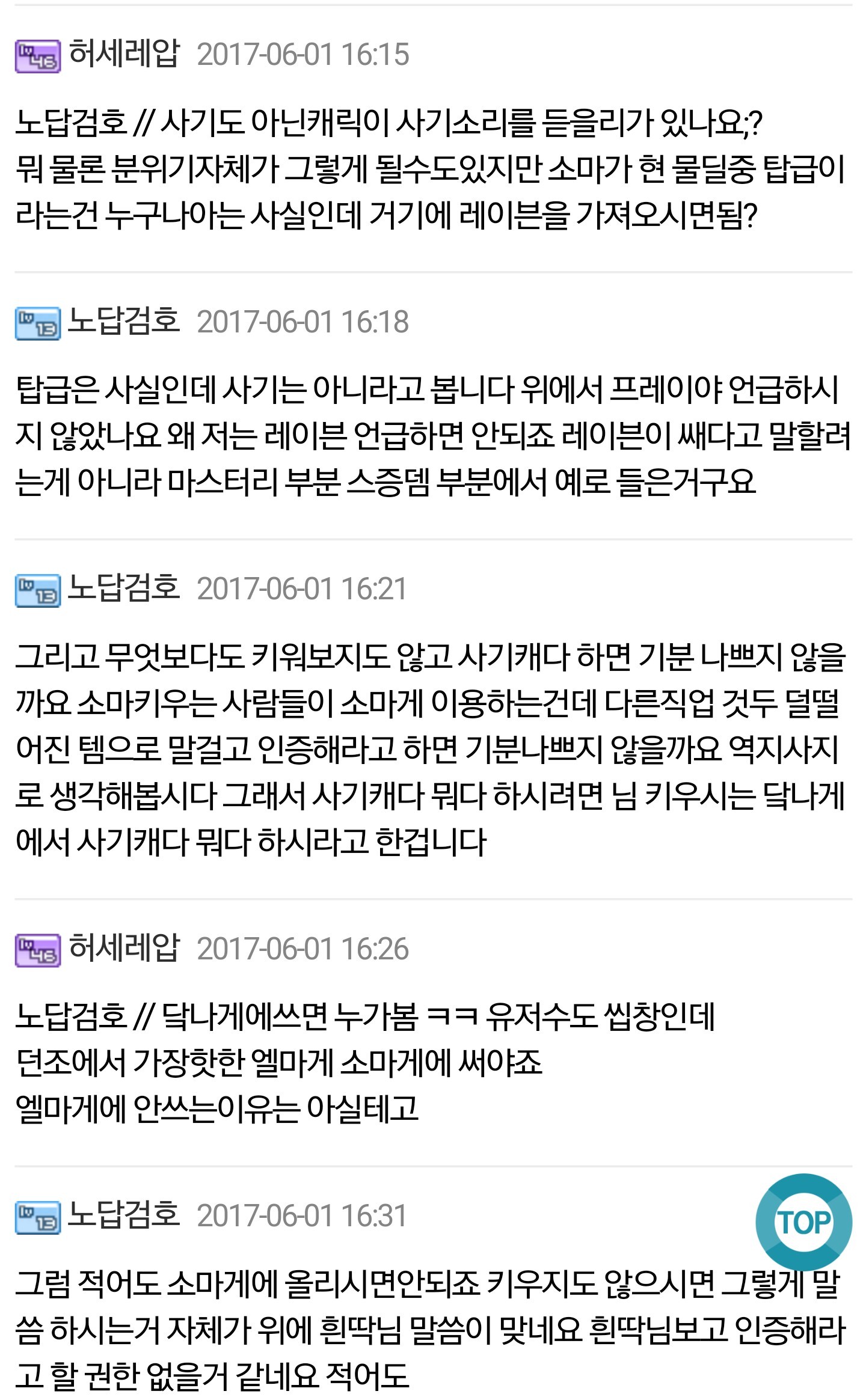Open 허세레압's profile from the 16:15 comment
This screenshot has height=1400, width=866.
[124, 54]
